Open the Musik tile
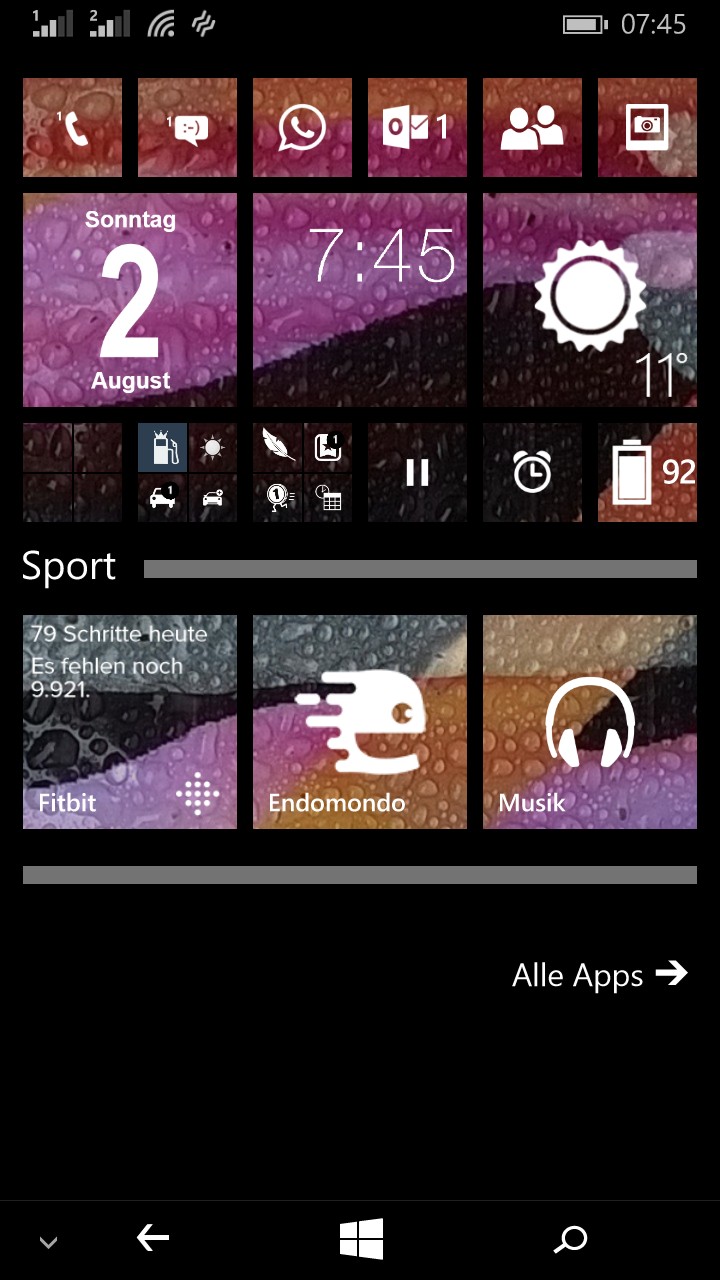This screenshot has width=720, height=1280. [x=590, y=722]
